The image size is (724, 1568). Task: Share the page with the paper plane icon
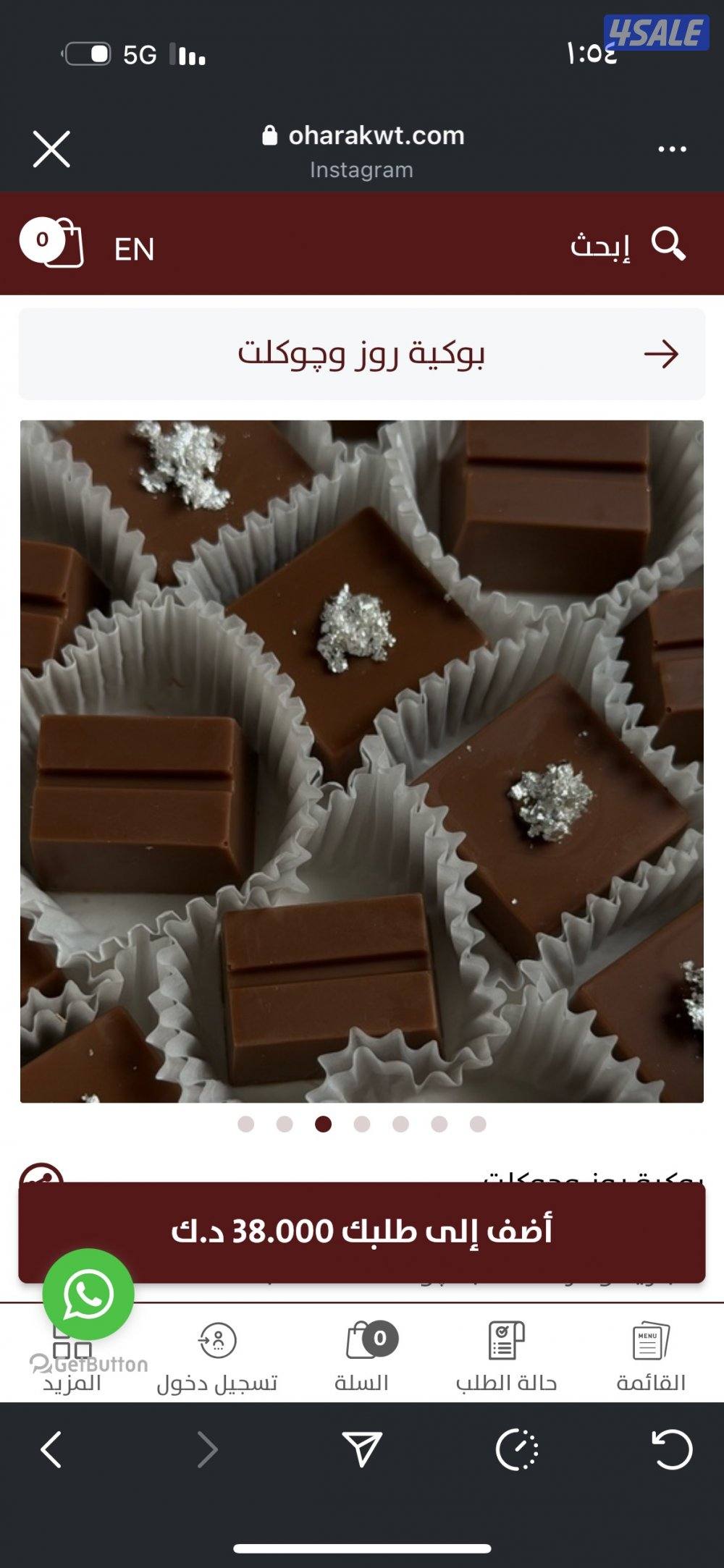pos(362,1449)
